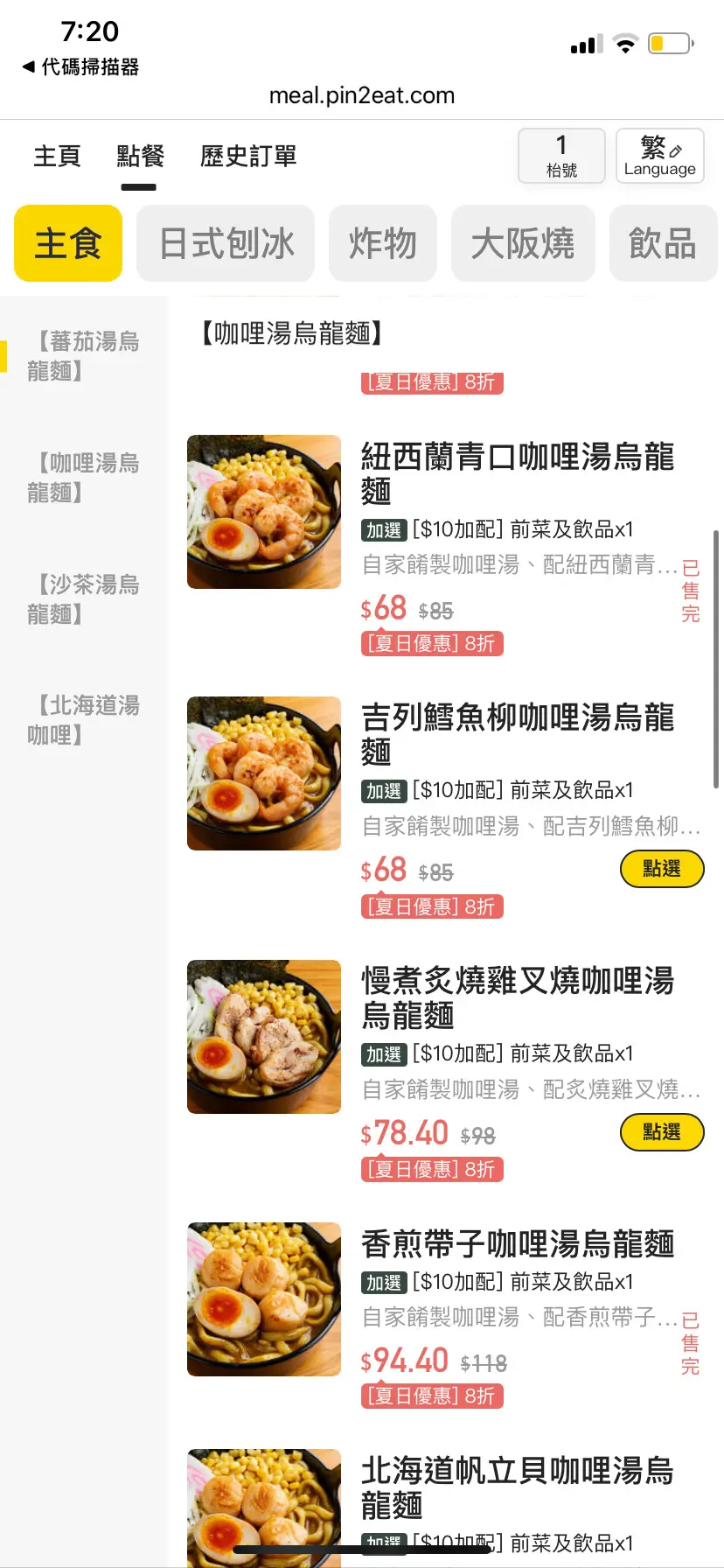Viewport: 724px width, 1568px height.
Task: Open the 香煎帶子咖哩湯烏龍麵 item image
Action: pyautogui.click(x=264, y=1299)
